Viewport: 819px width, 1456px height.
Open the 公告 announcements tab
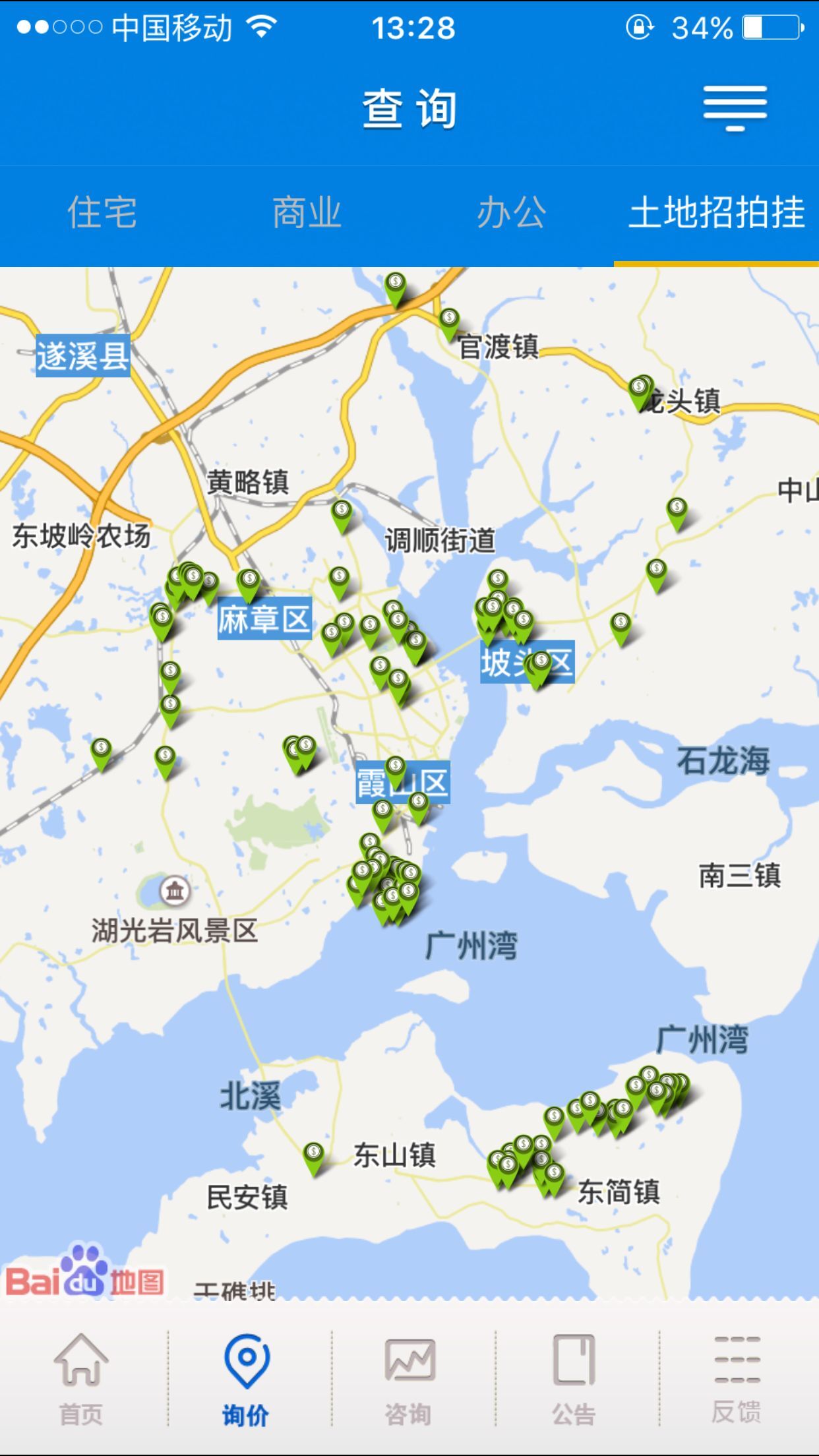pyautogui.click(x=574, y=1378)
